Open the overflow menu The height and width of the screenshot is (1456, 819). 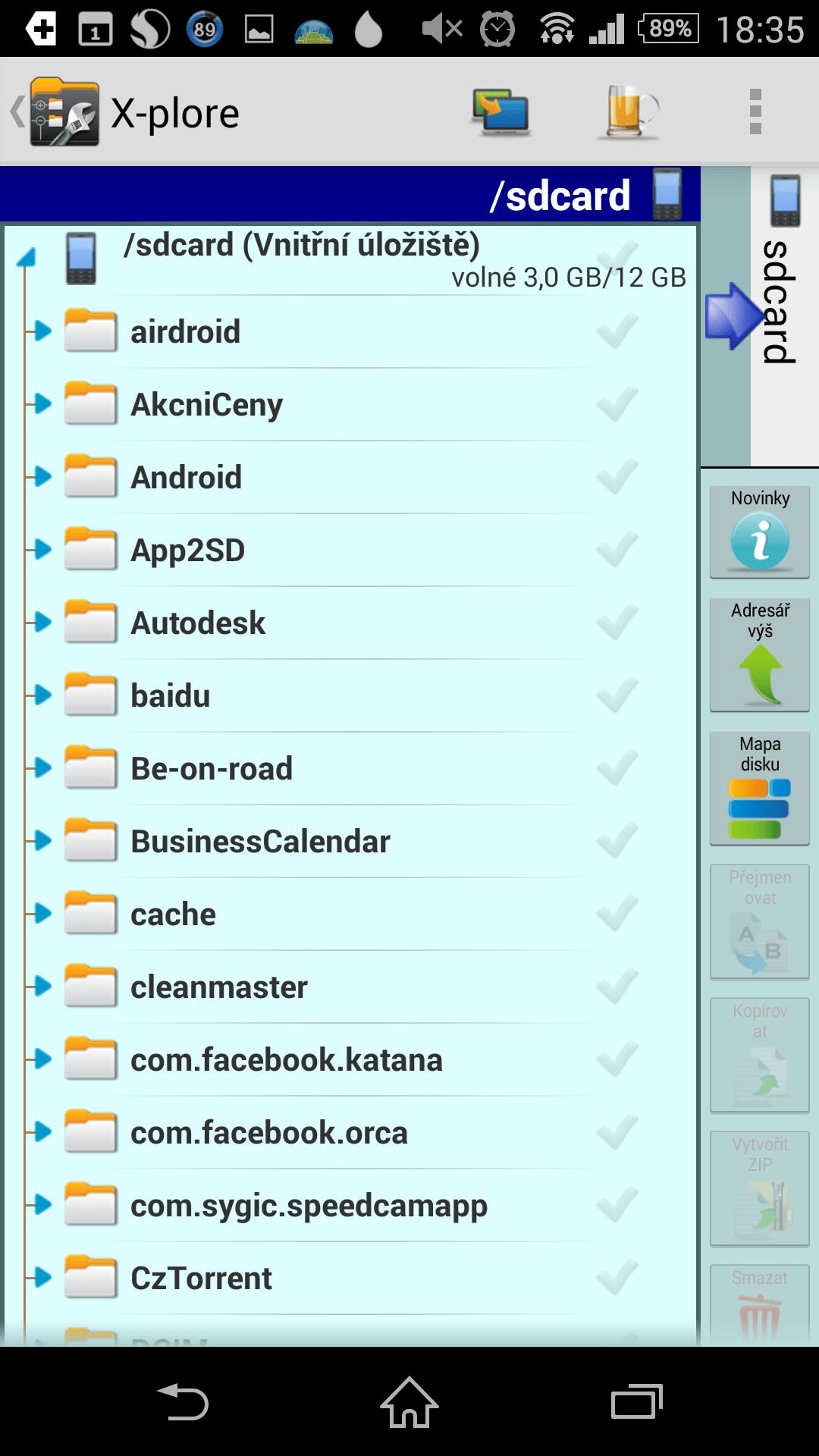click(x=755, y=111)
